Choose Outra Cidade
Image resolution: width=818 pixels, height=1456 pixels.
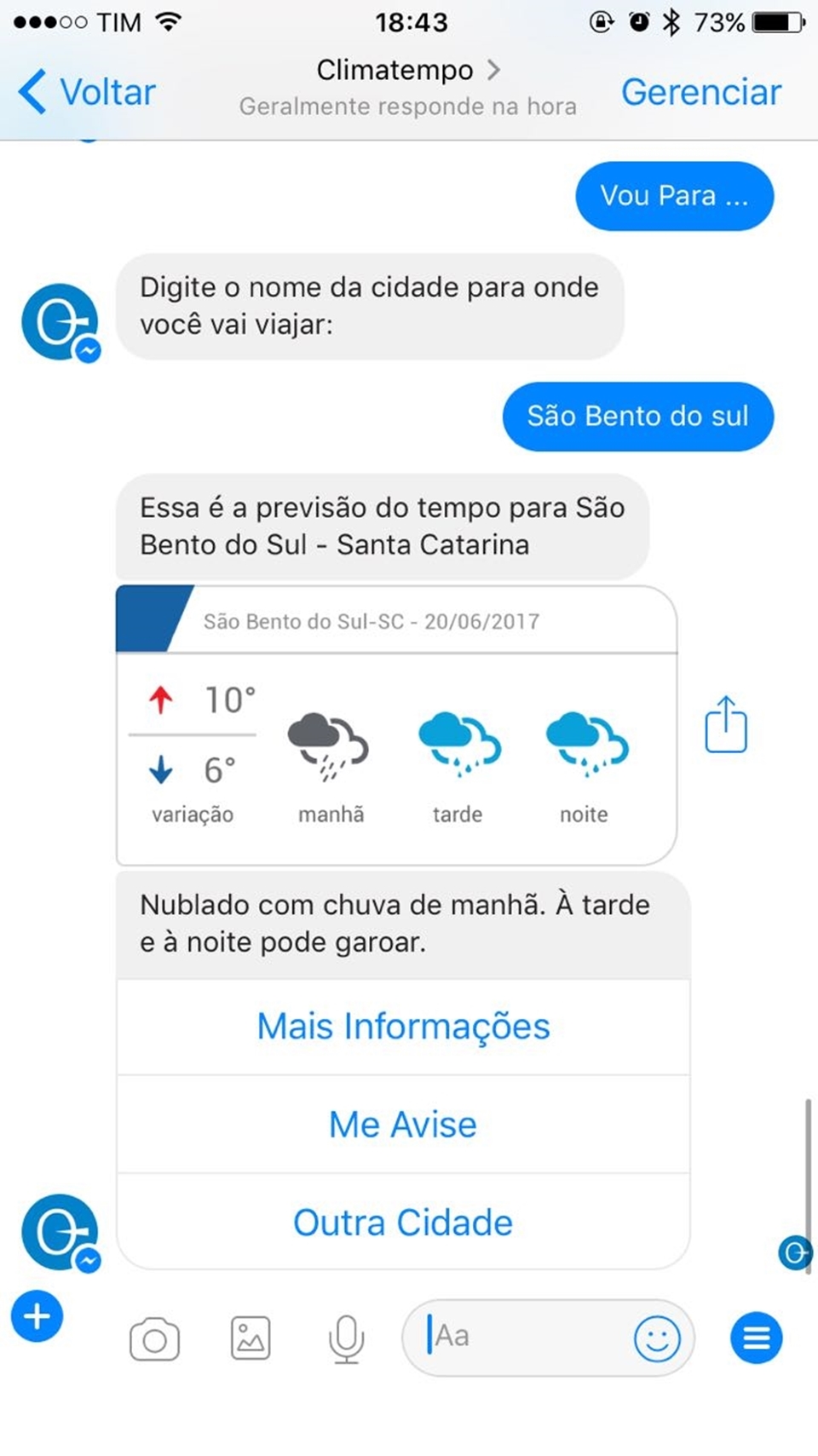pyautogui.click(x=403, y=1223)
